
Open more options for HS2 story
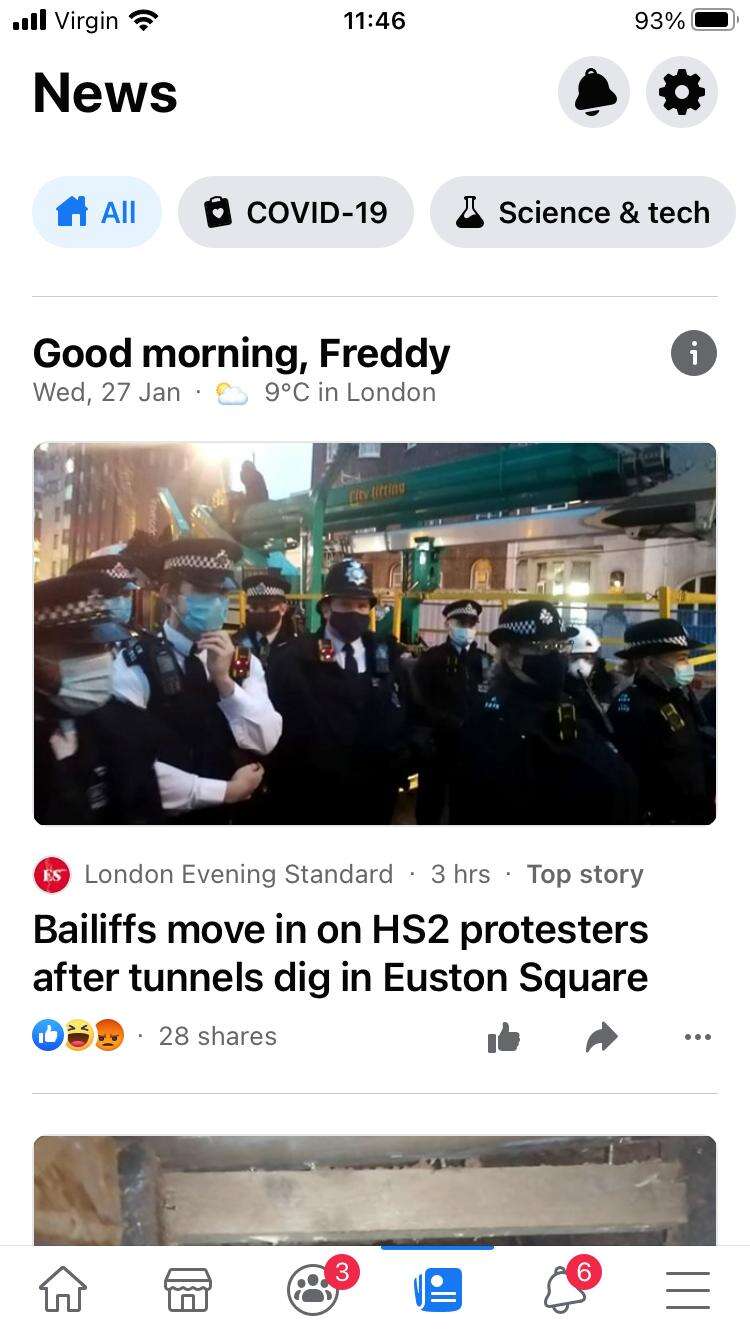(x=697, y=1038)
